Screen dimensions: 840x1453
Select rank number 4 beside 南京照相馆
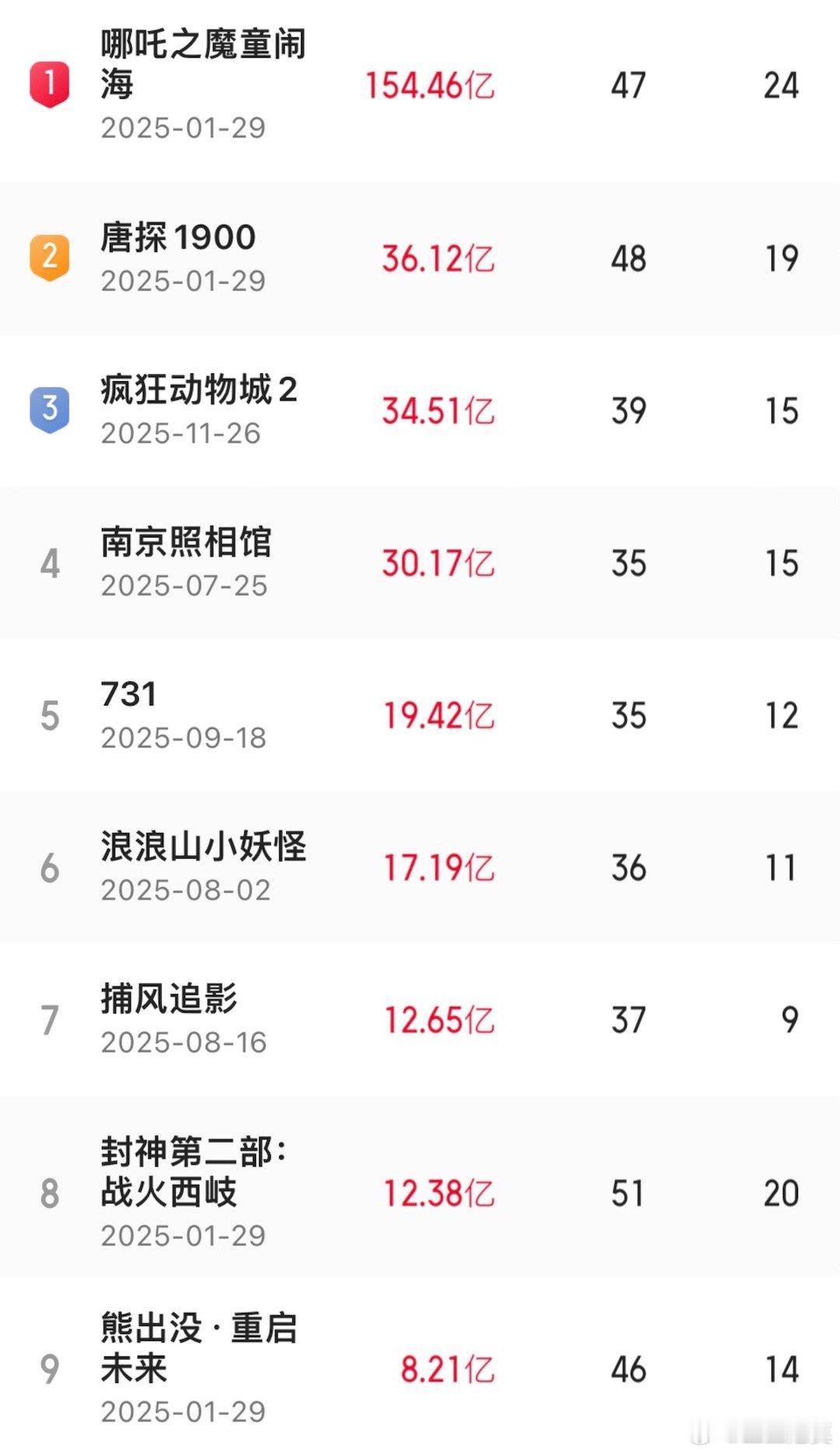(x=51, y=564)
